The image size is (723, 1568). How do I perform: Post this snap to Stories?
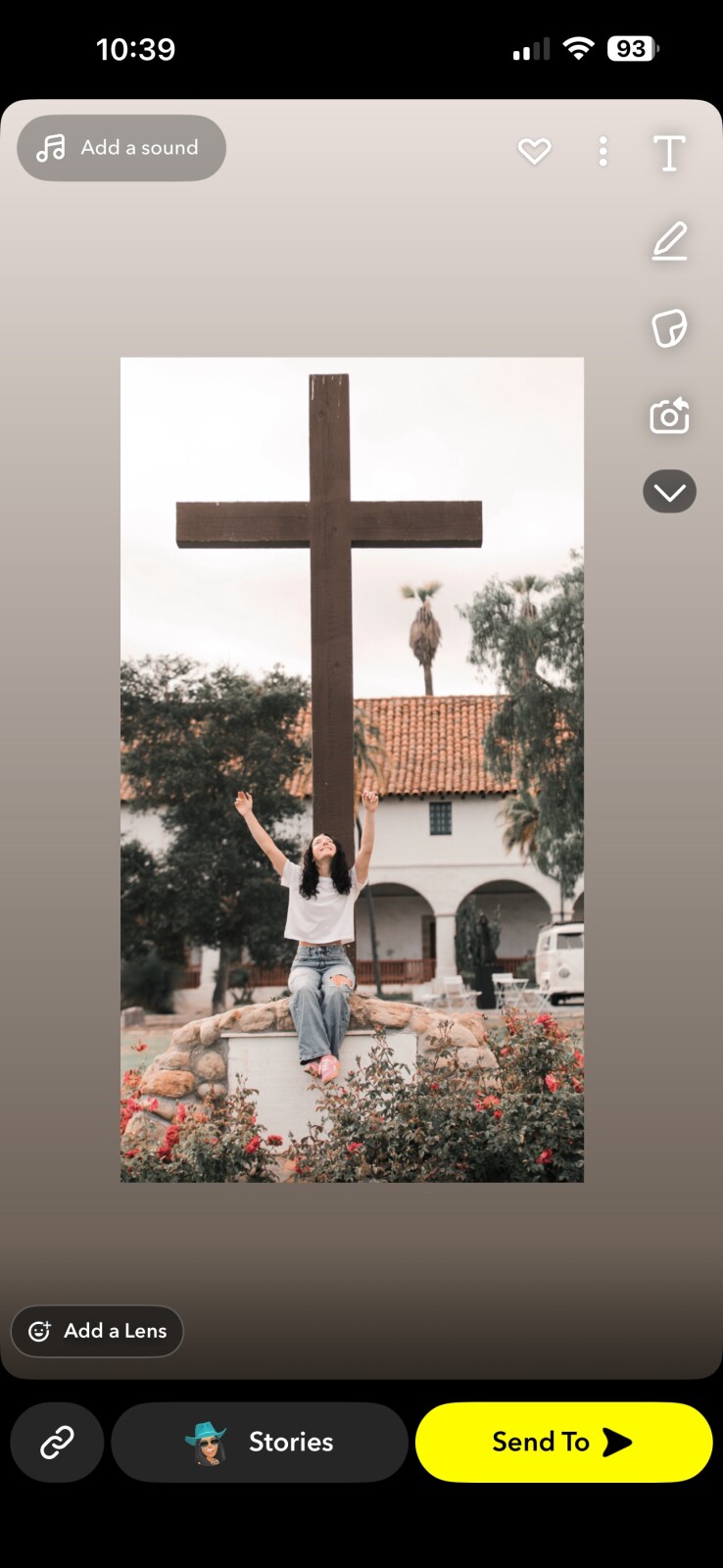(260, 1442)
